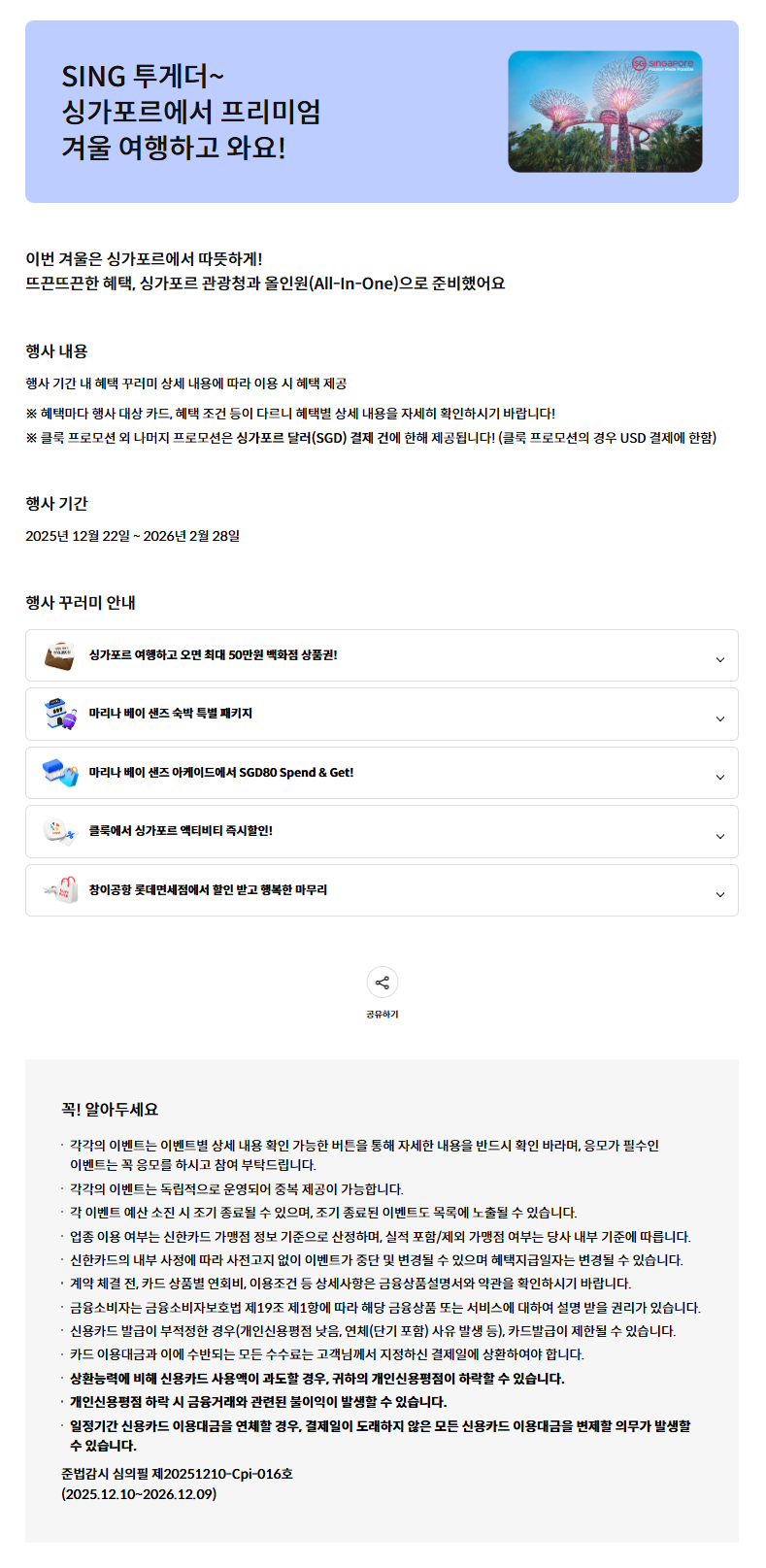Viewport: 766px width, 1568px height.
Task: Expand the 최대 50만원 백화점 상품권 section
Action: [x=382, y=656]
